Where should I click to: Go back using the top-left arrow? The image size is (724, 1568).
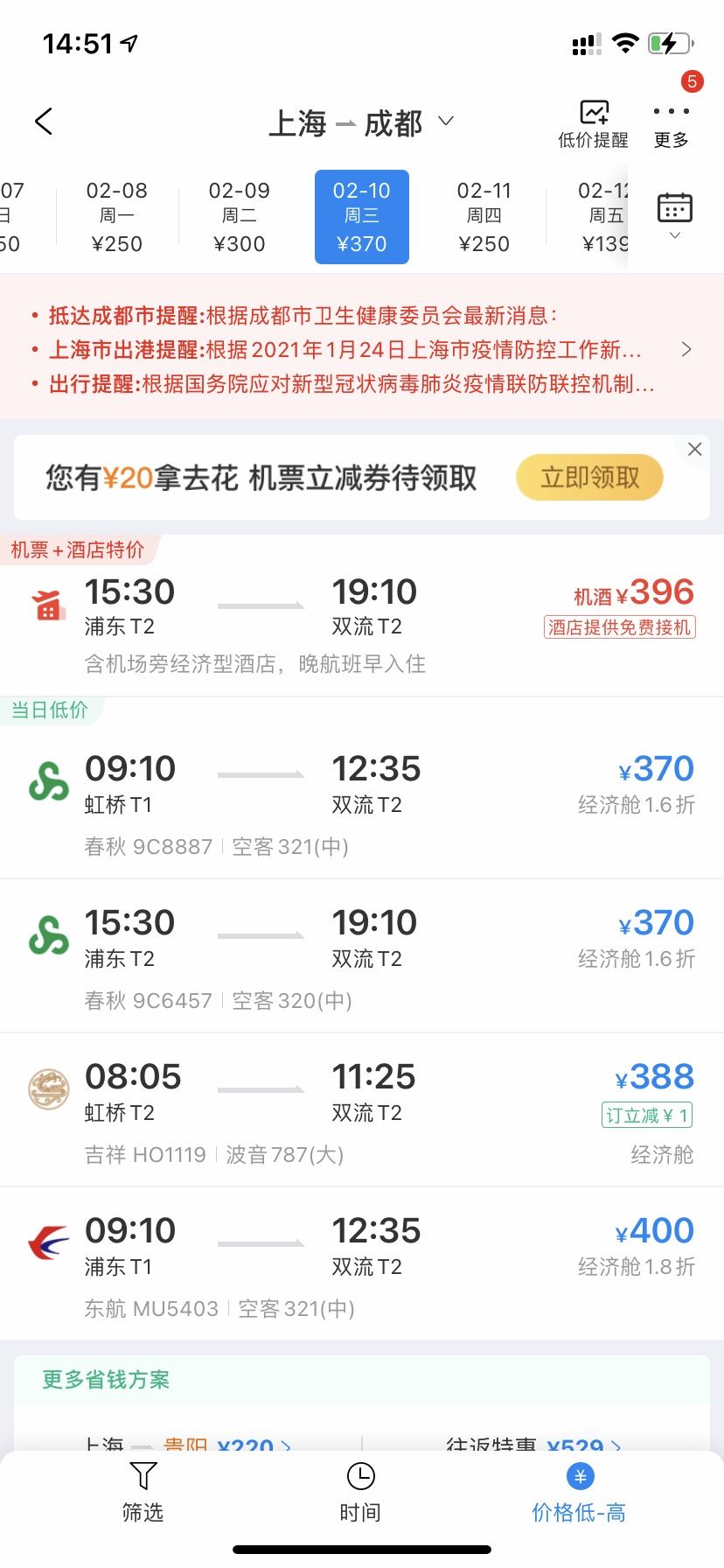[44, 122]
